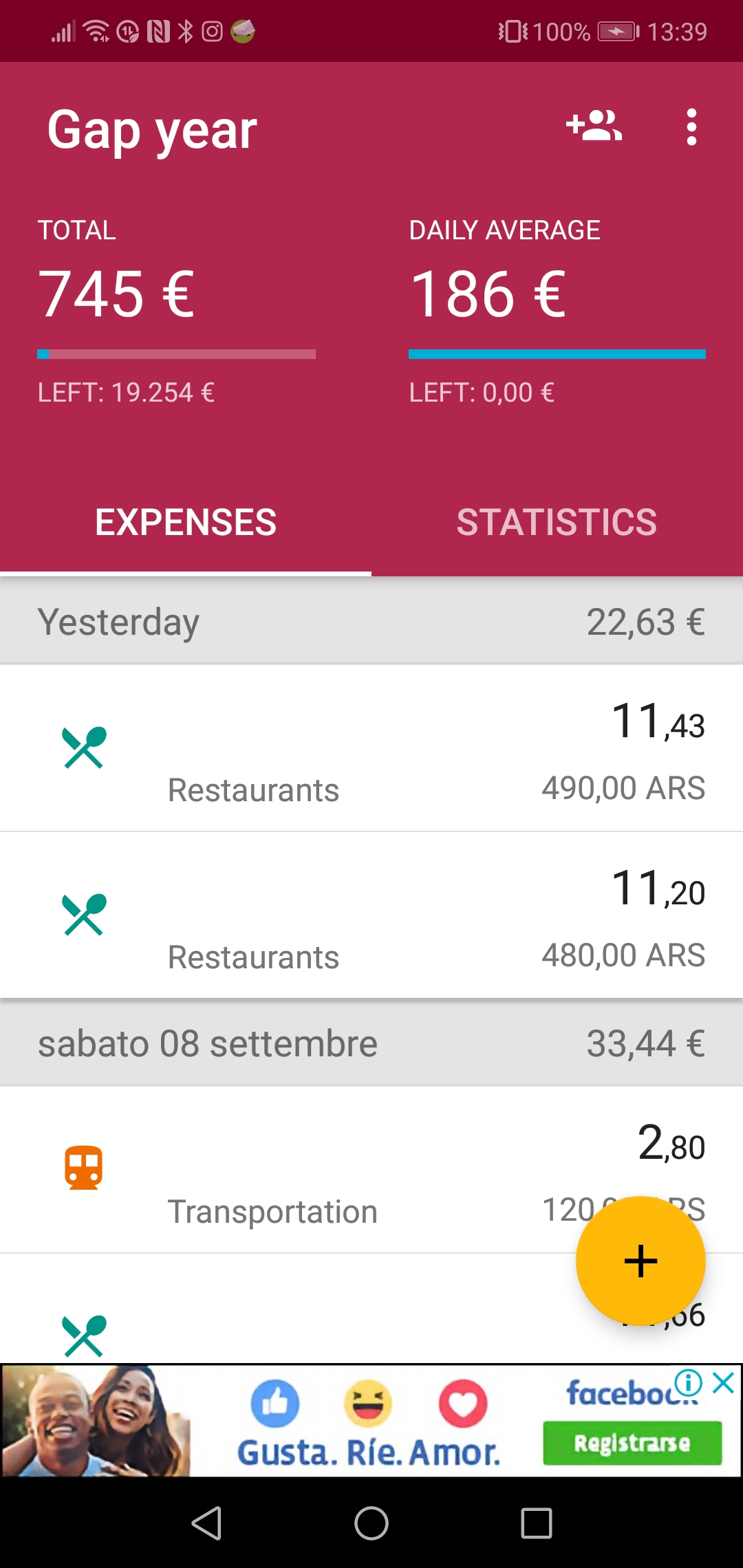
Task: Open the 480,00 ARS Restaurants expense
Action: pyautogui.click(x=371, y=915)
